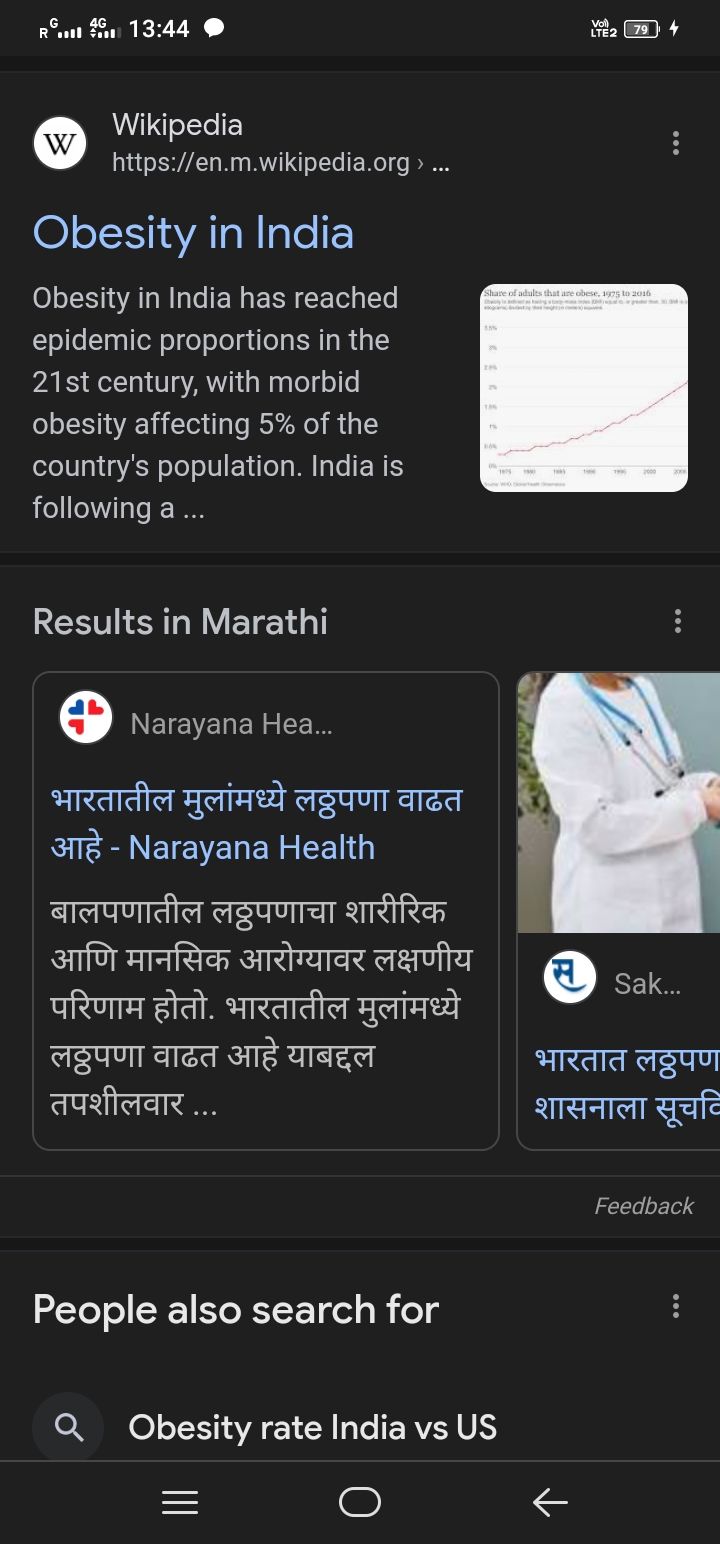Open the Obesity in India Wikipedia result
This screenshot has width=720, height=1544.
click(x=193, y=233)
